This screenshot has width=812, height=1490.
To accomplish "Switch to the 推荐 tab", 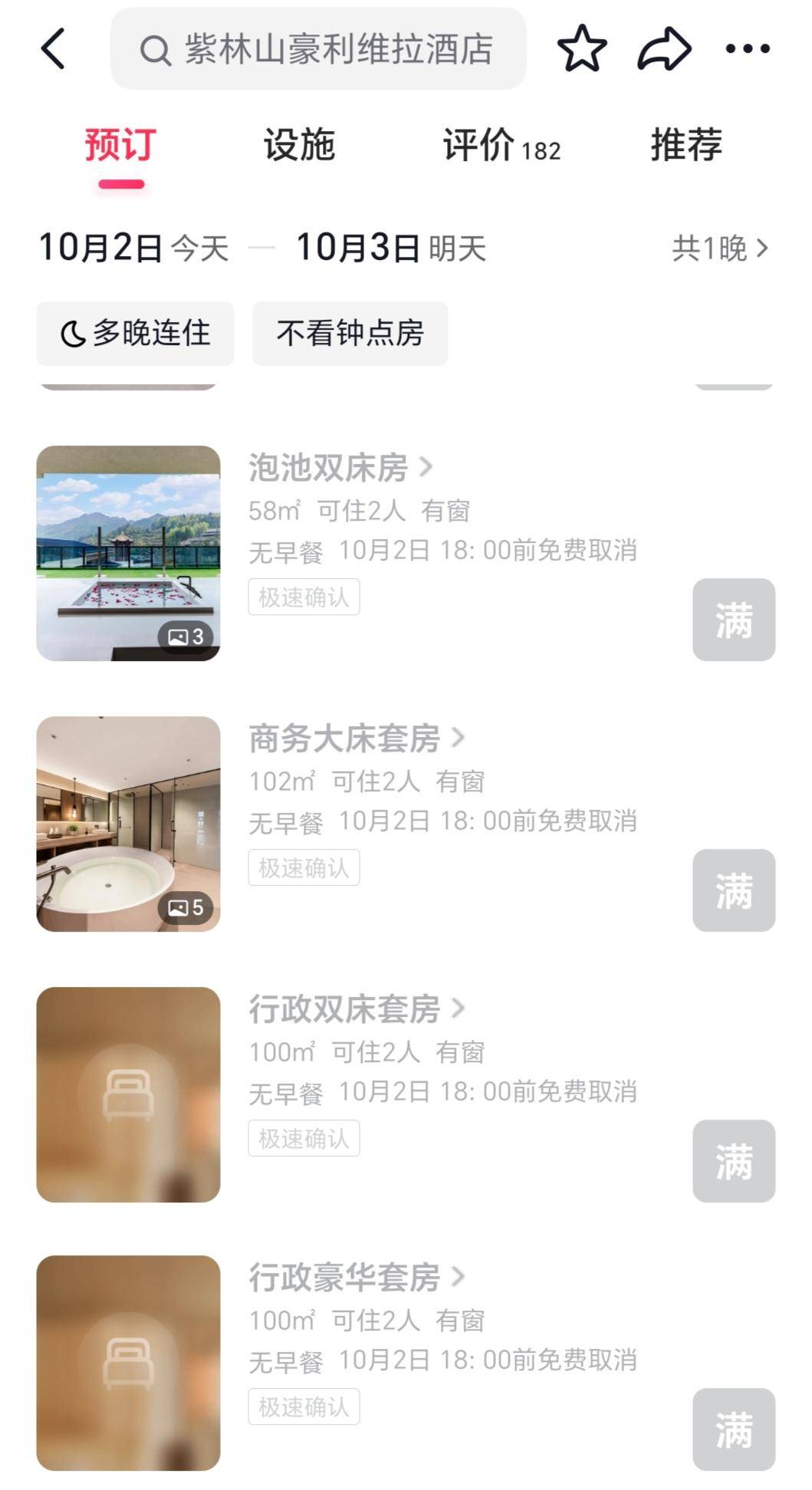I will (x=686, y=145).
